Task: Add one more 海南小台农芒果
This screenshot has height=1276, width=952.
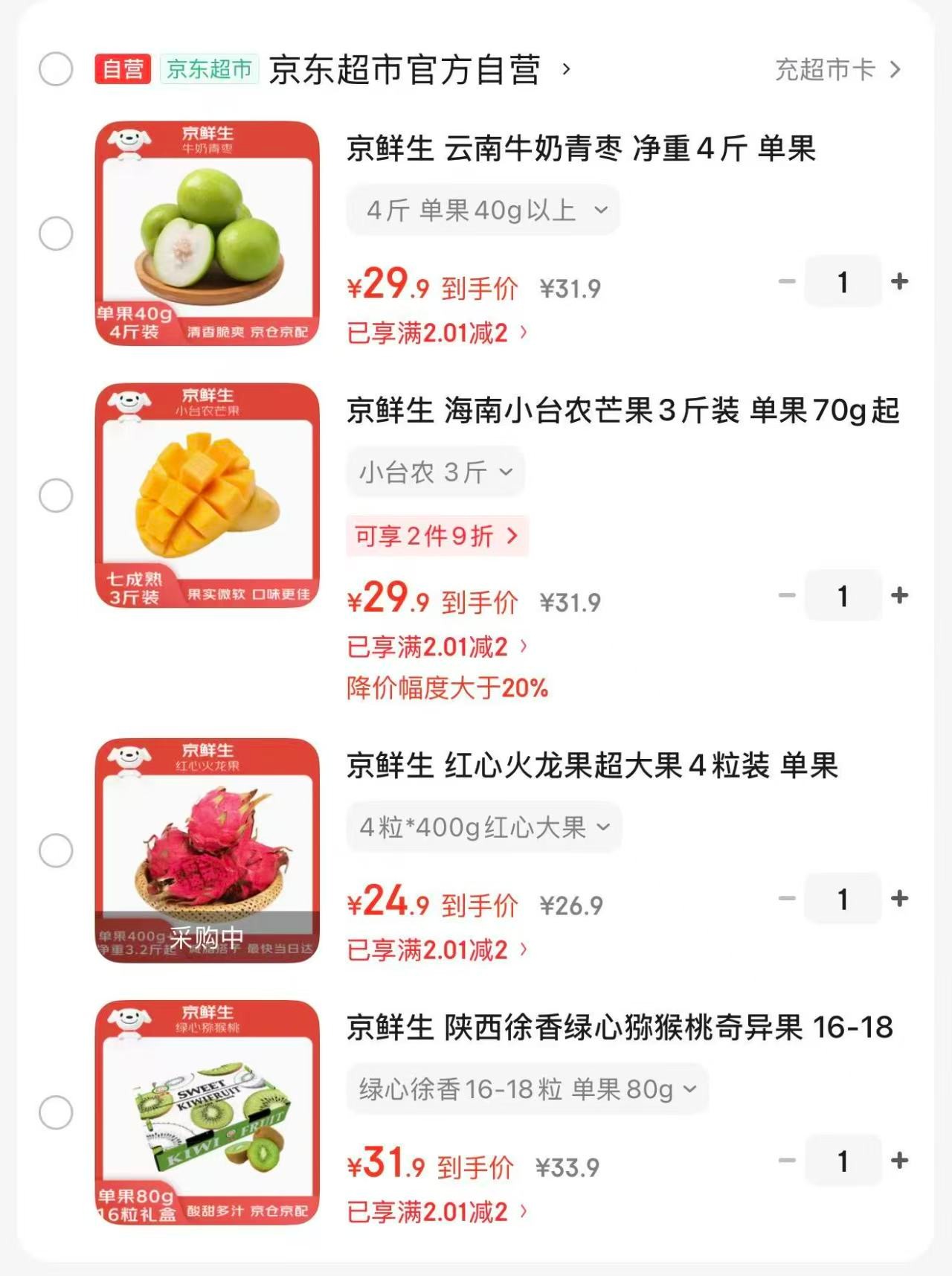Action: (900, 596)
